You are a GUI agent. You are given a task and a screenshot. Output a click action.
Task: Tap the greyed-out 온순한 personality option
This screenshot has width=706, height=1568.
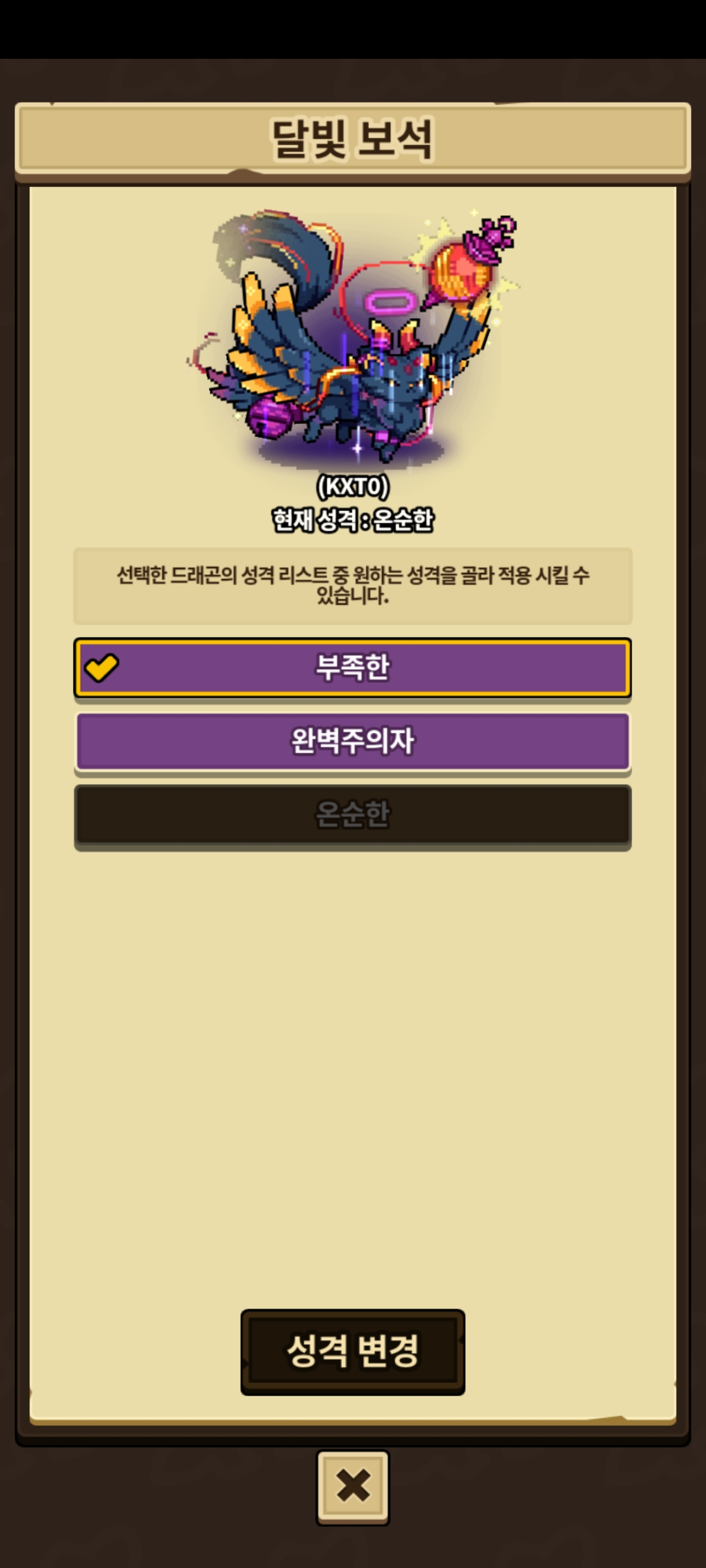point(352,815)
